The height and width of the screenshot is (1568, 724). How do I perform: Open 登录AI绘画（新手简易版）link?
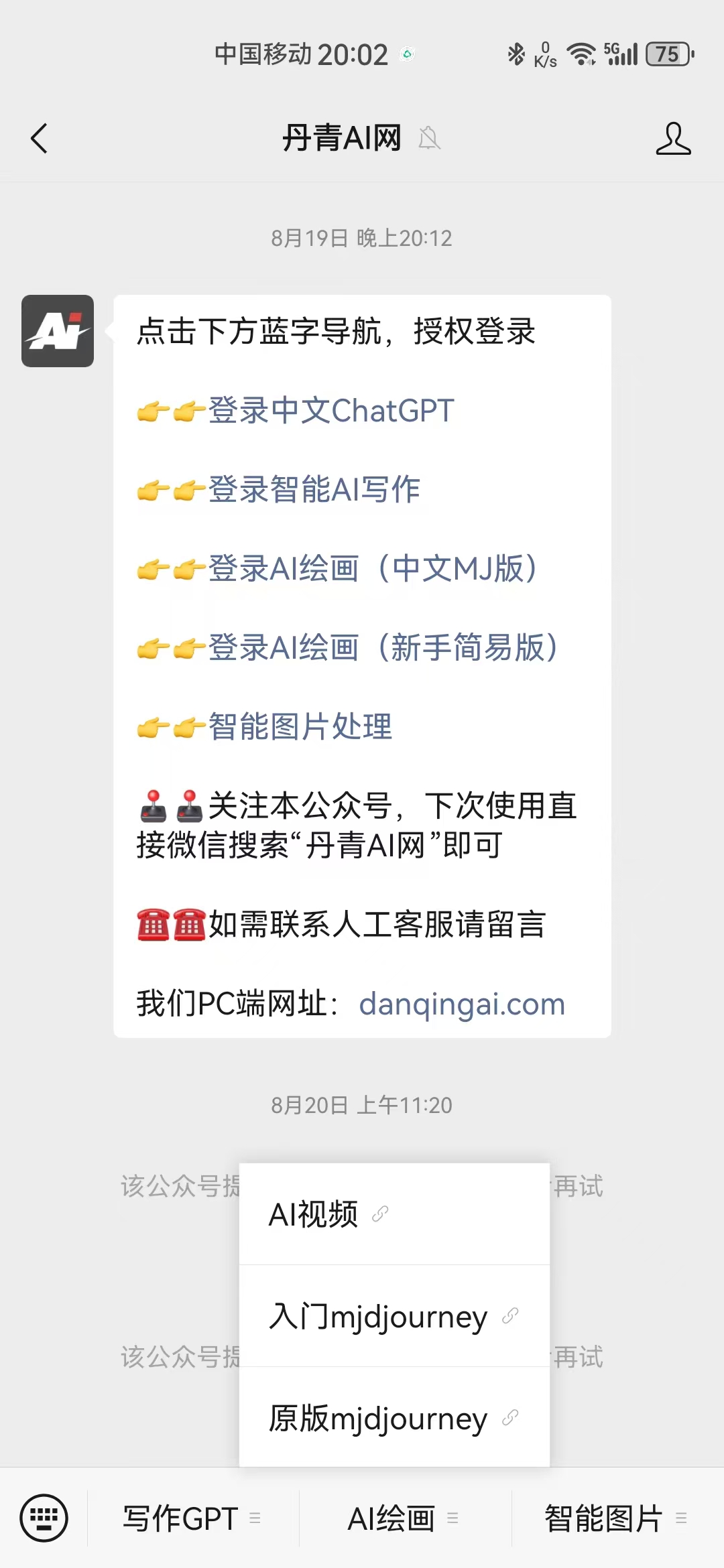383,648
